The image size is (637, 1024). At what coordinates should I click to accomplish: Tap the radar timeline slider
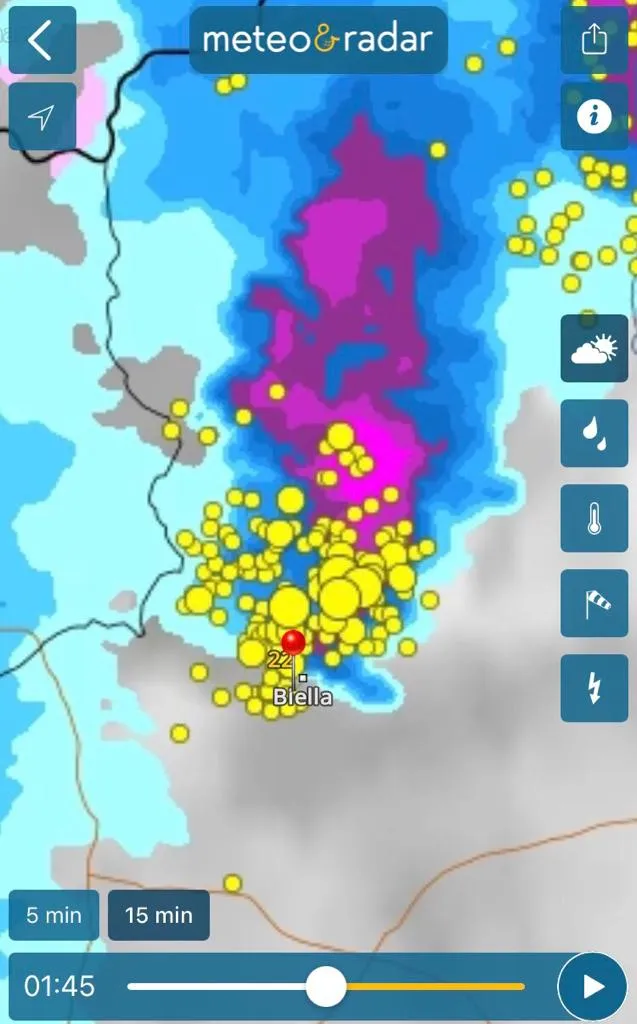click(325, 987)
